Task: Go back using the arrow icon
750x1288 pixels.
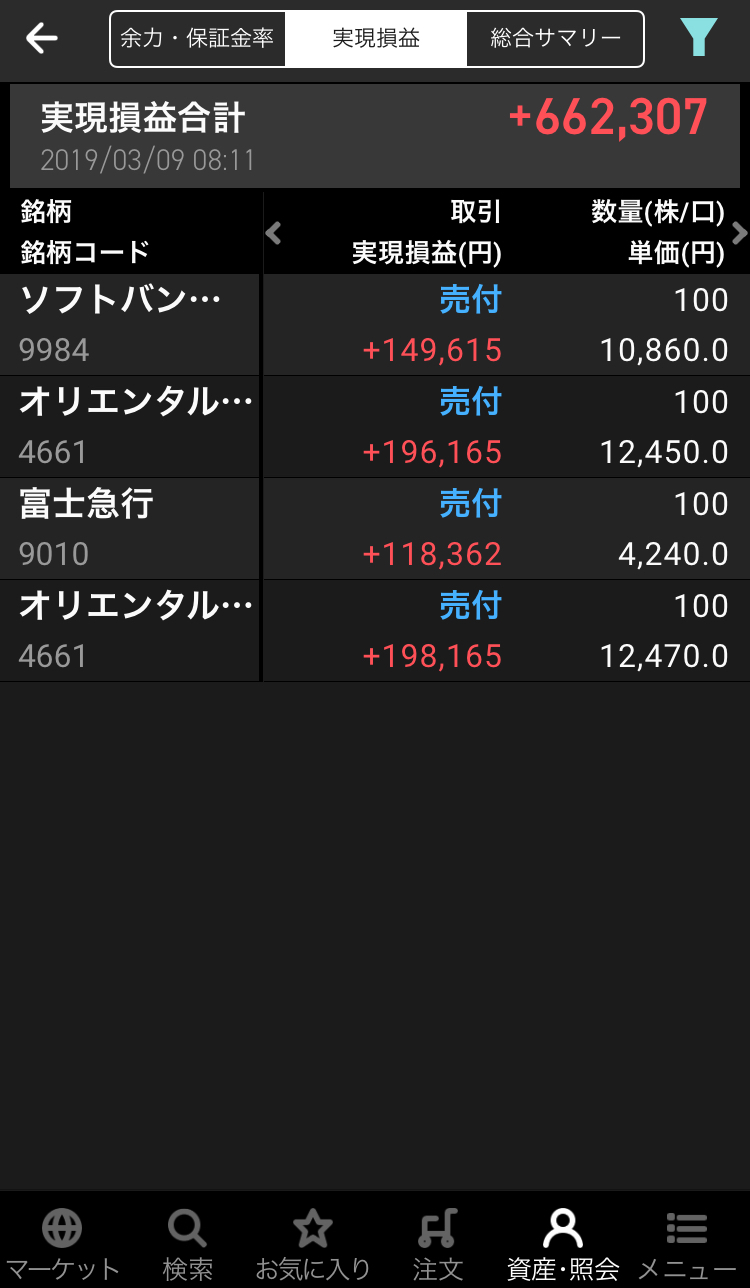Action: point(41,39)
